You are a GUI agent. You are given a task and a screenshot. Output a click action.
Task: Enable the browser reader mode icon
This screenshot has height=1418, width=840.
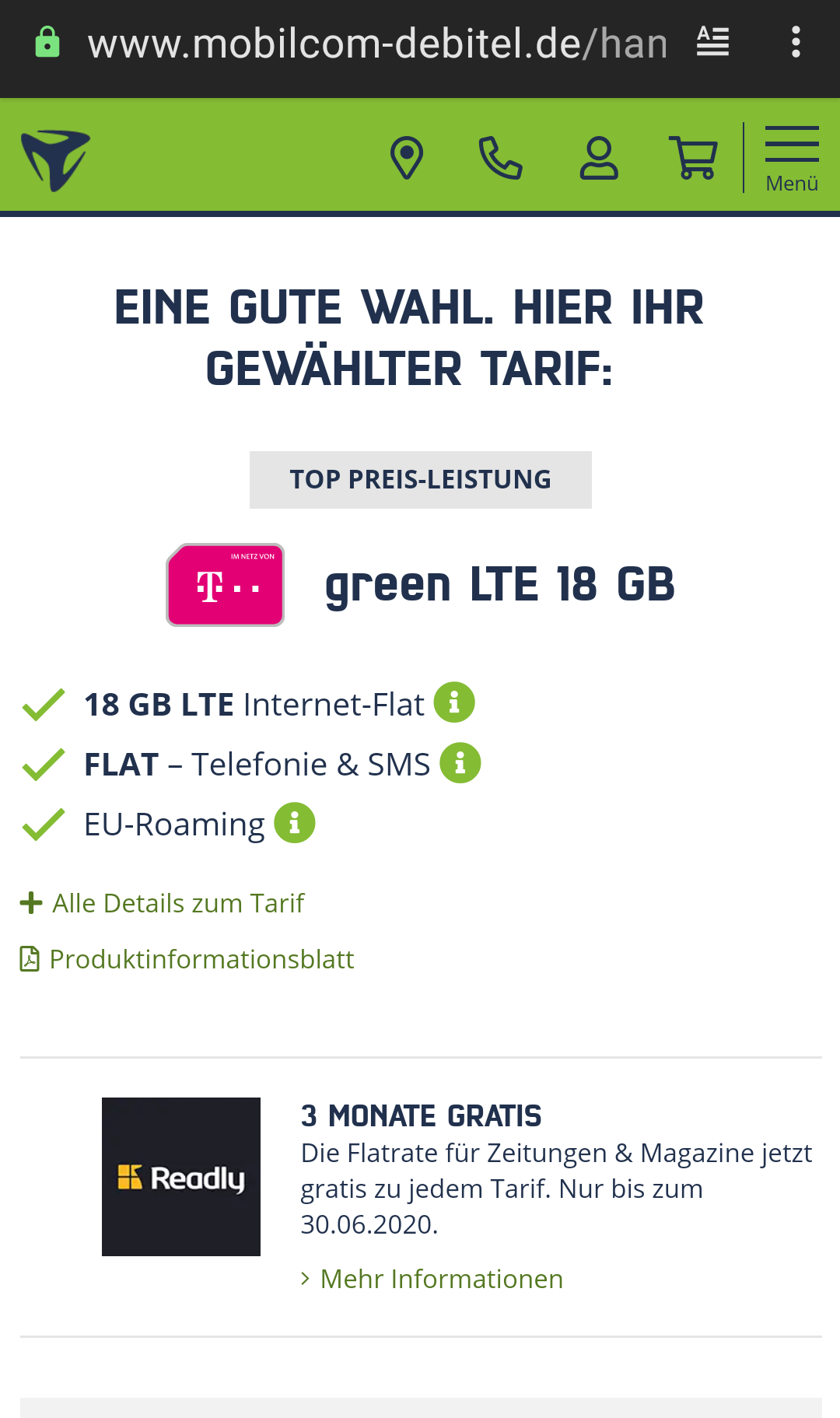[x=712, y=42]
